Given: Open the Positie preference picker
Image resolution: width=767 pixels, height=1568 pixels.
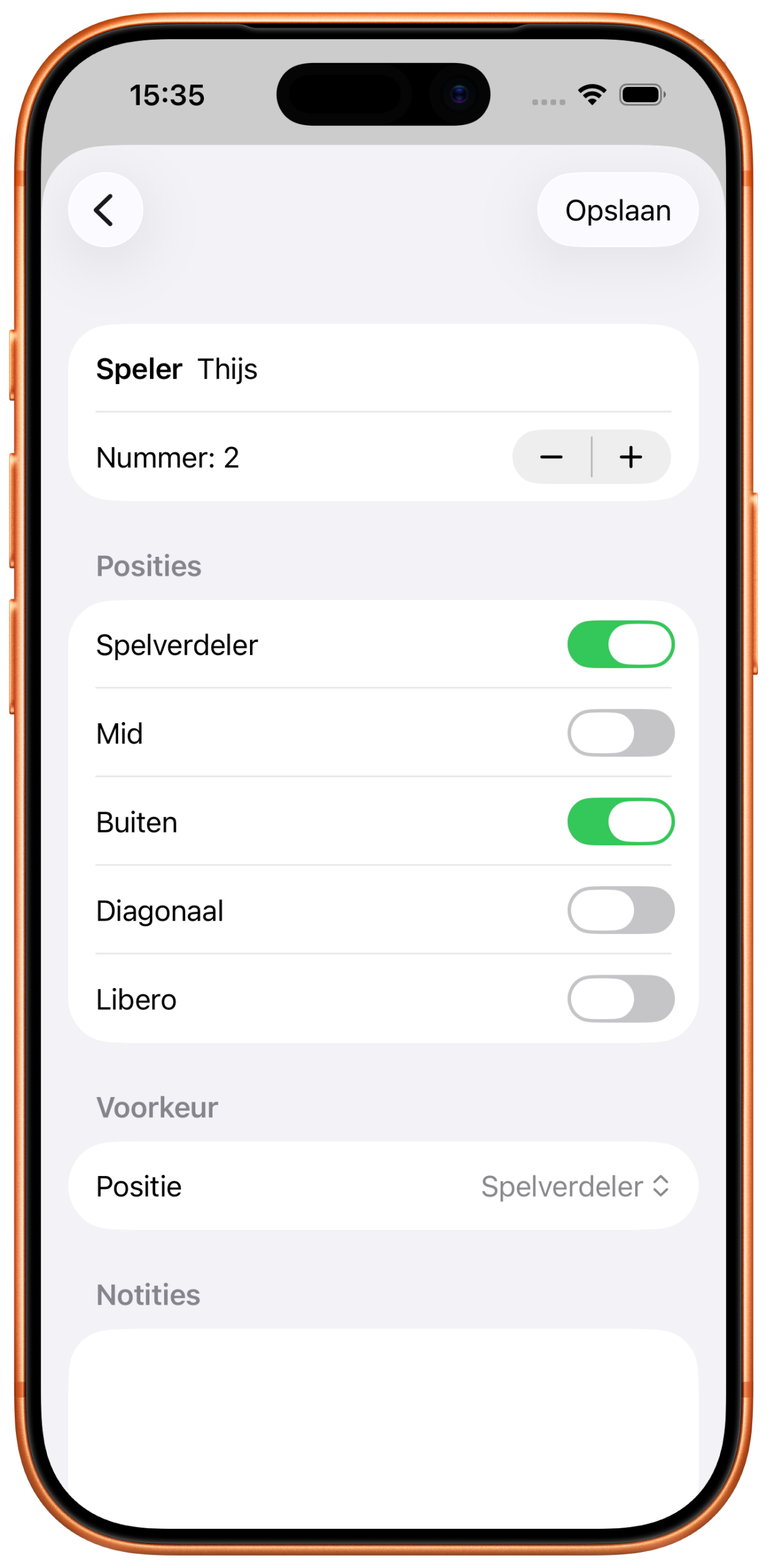Looking at the screenshot, I should pyautogui.click(x=575, y=1186).
